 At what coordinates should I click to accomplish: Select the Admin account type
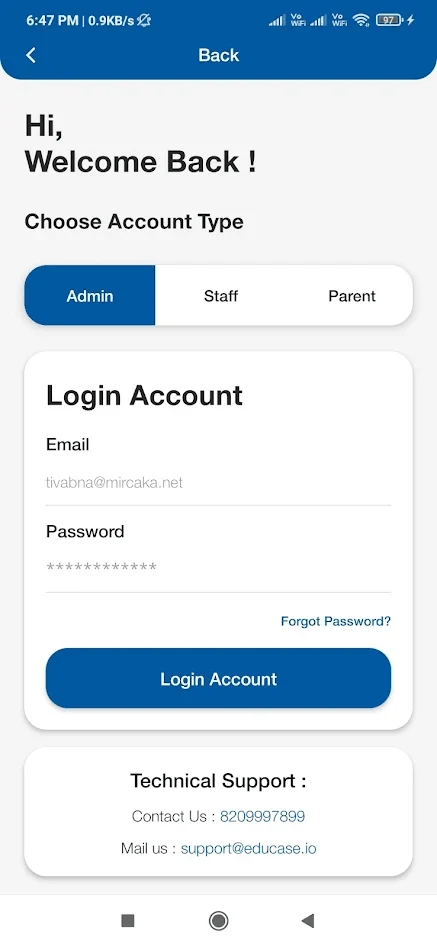pos(90,296)
